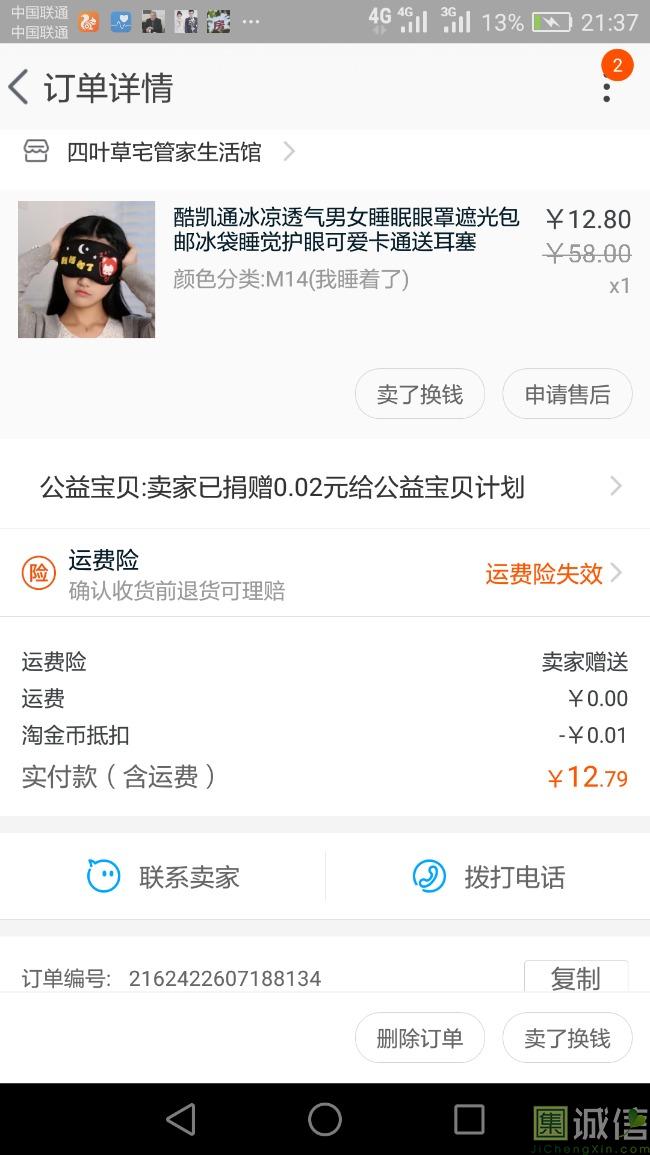Viewport: 650px width, 1155px height.
Task: Open the 公益宝贝 donation details
Action: click(x=325, y=487)
